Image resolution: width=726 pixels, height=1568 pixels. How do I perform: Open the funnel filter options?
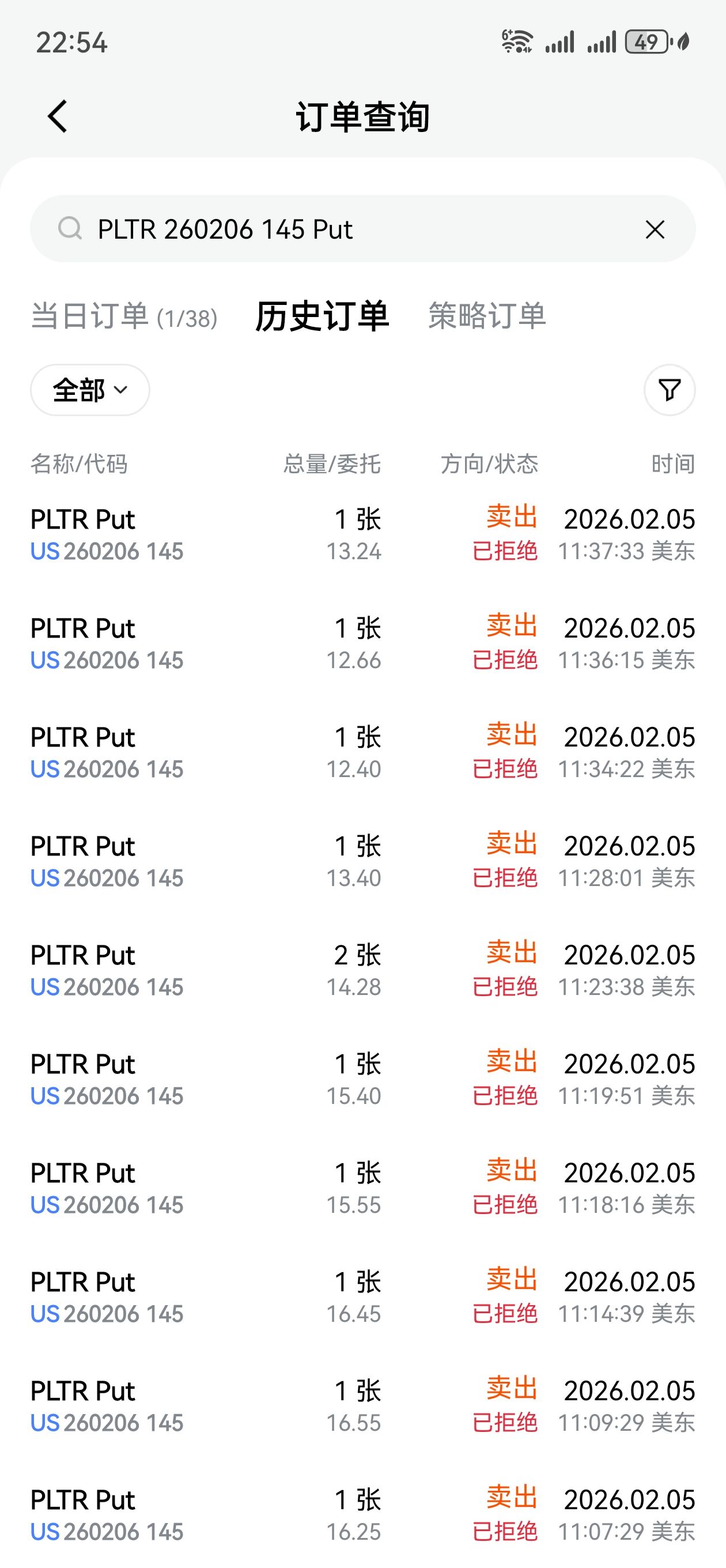point(670,390)
